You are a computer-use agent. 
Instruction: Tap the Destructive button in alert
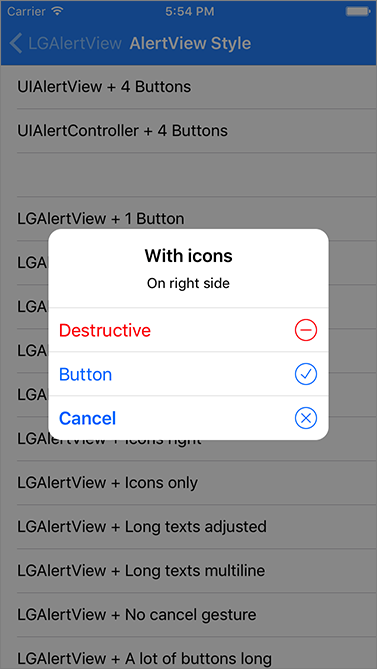click(188, 330)
